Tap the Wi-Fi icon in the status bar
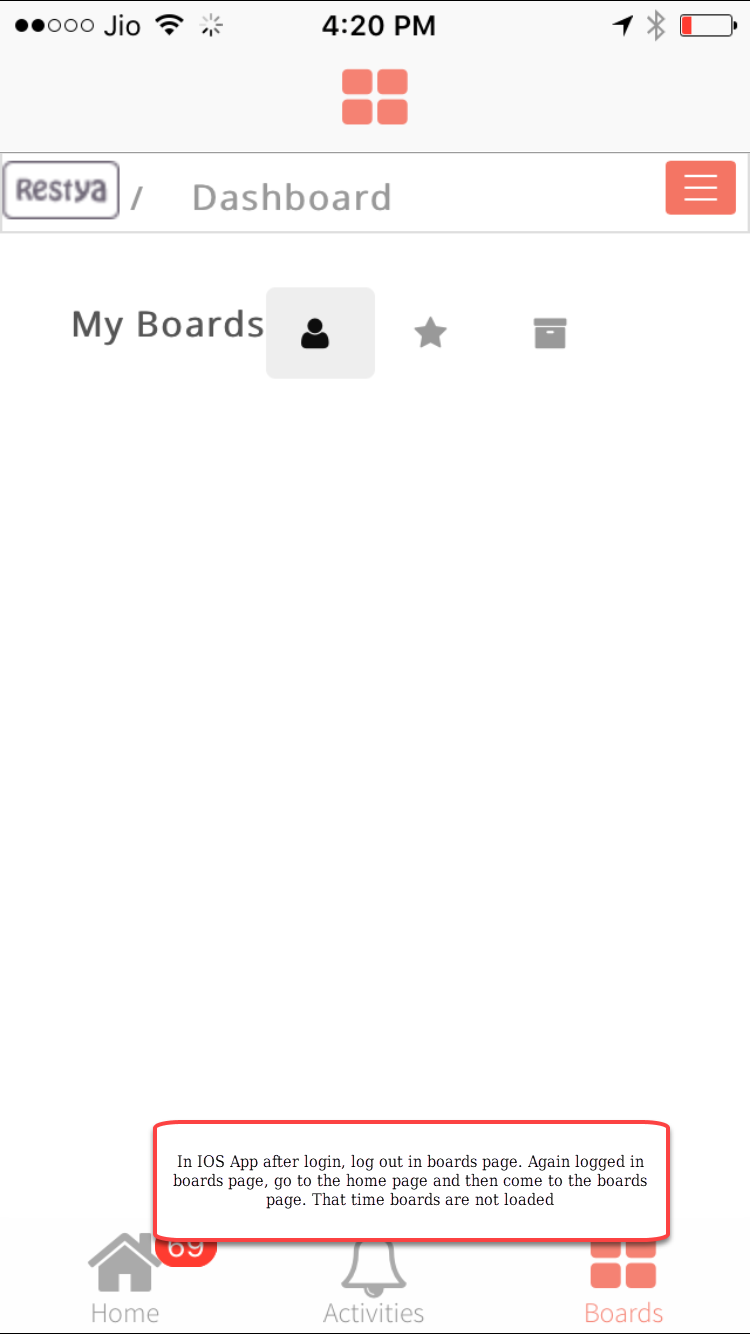The image size is (750, 1334). click(x=169, y=24)
